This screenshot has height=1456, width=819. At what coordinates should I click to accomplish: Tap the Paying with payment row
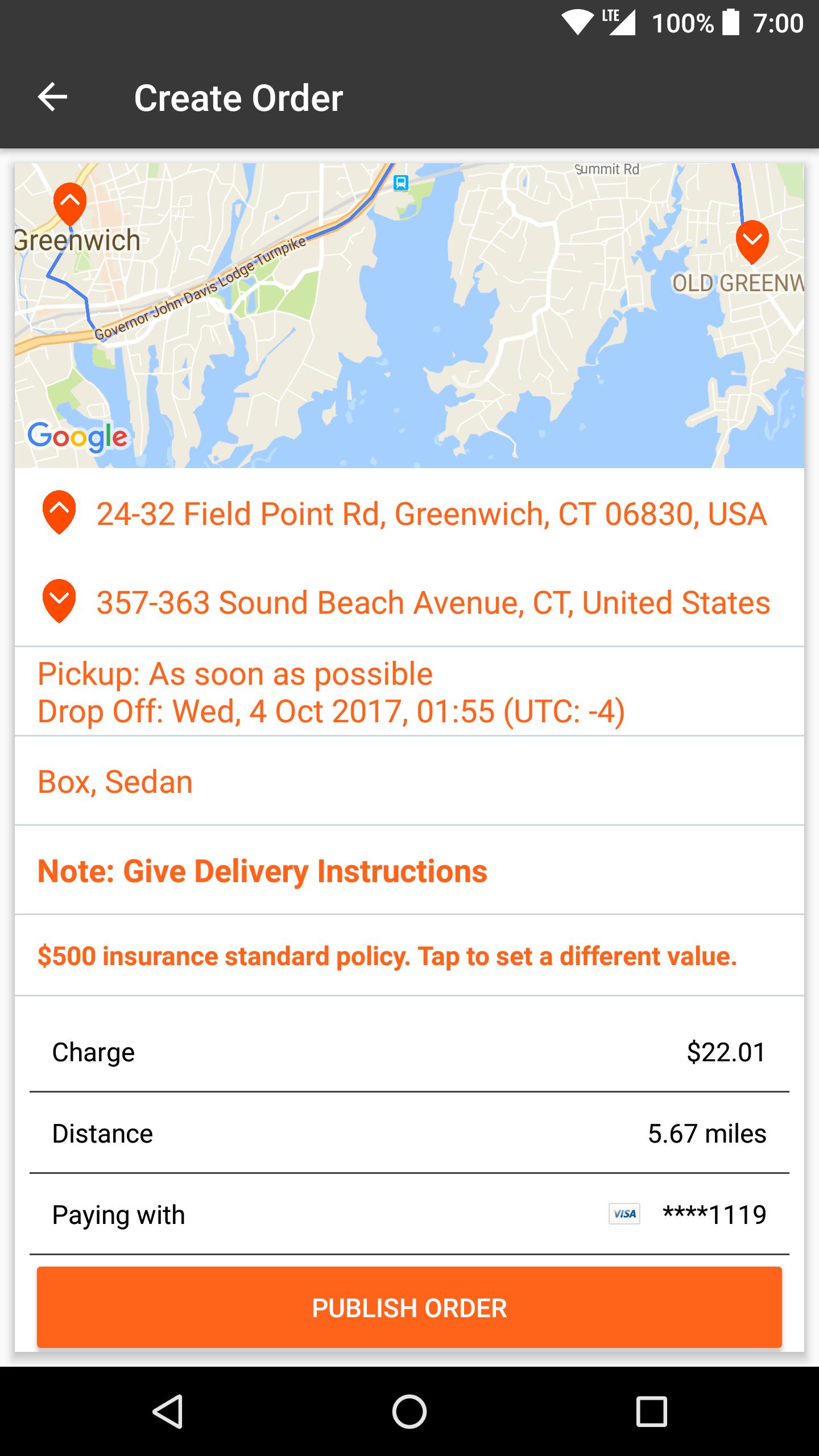coord(409,1214)
